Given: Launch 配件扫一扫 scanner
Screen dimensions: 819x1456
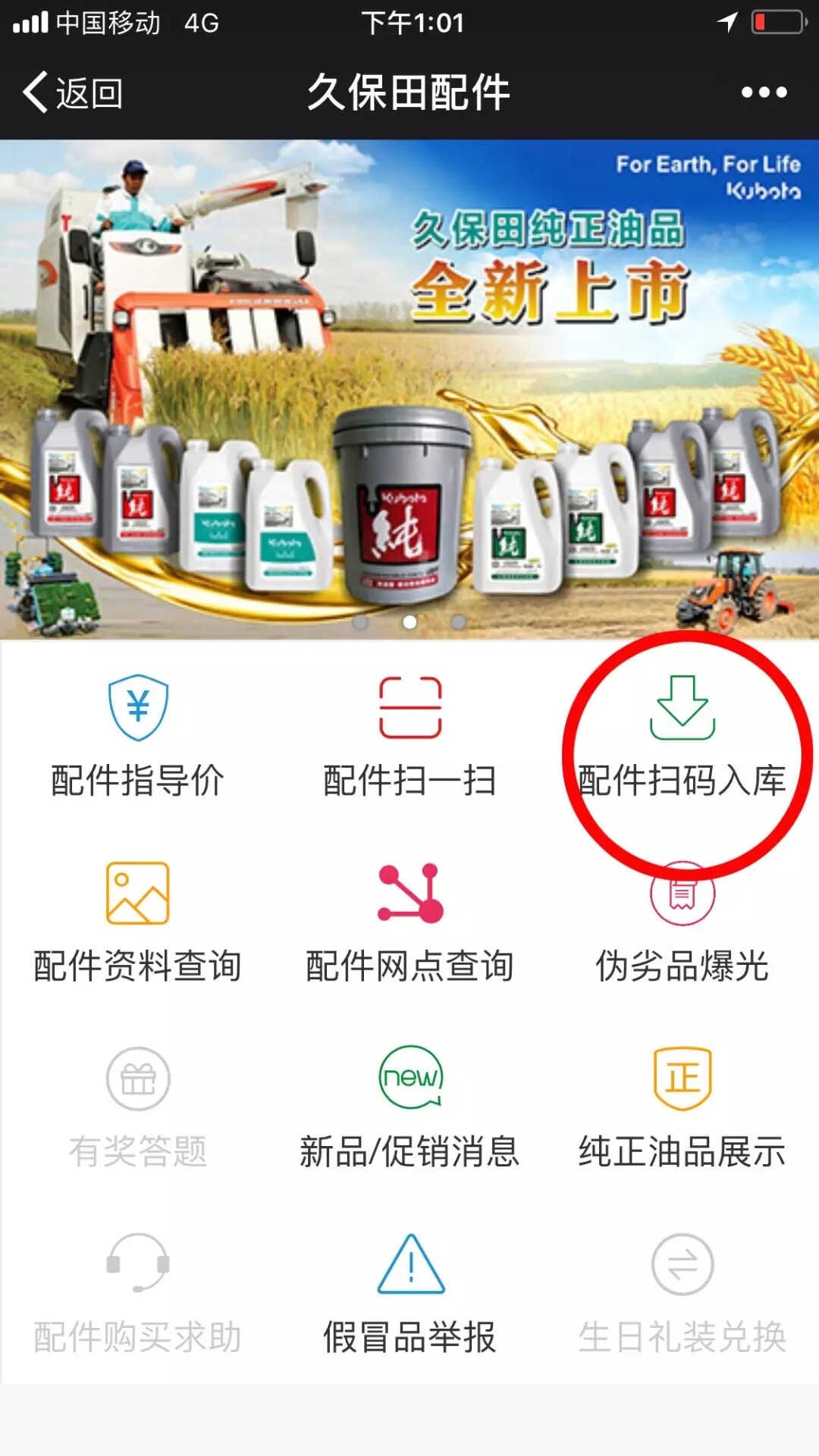Looking at the screenshot, I should pyautogui.click(x=409, y=736).
